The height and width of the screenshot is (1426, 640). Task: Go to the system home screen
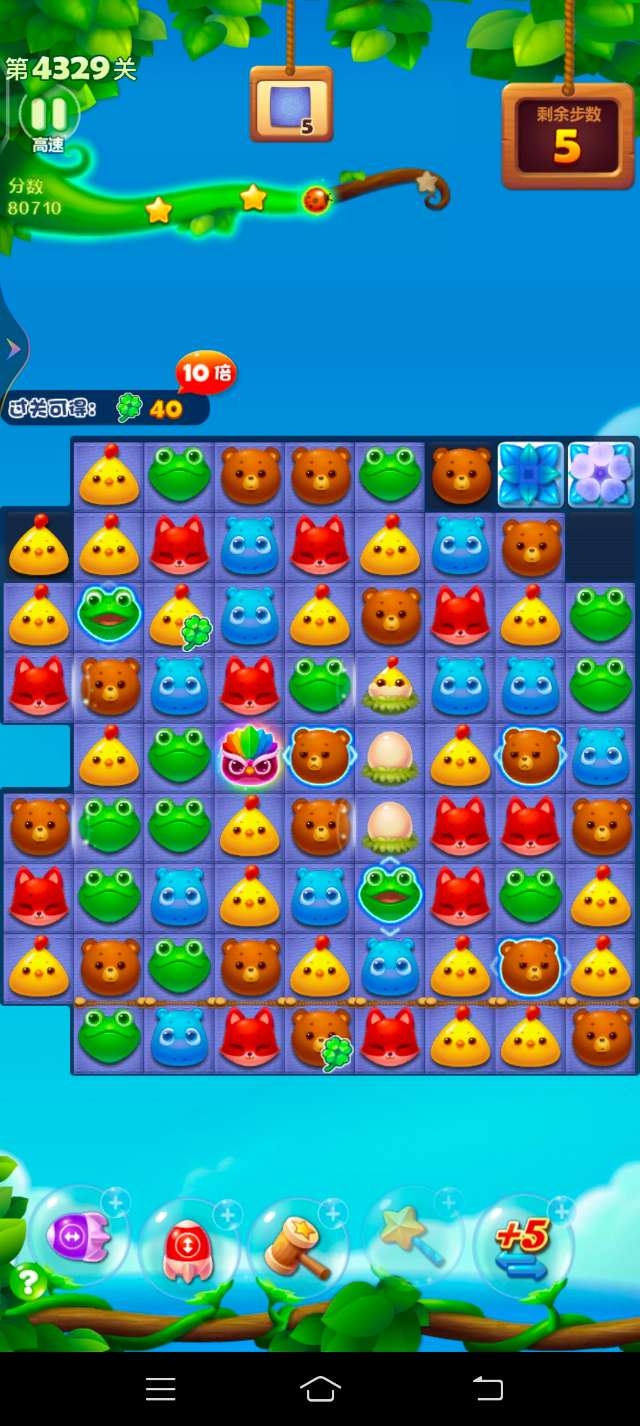tap(320, 1388)
